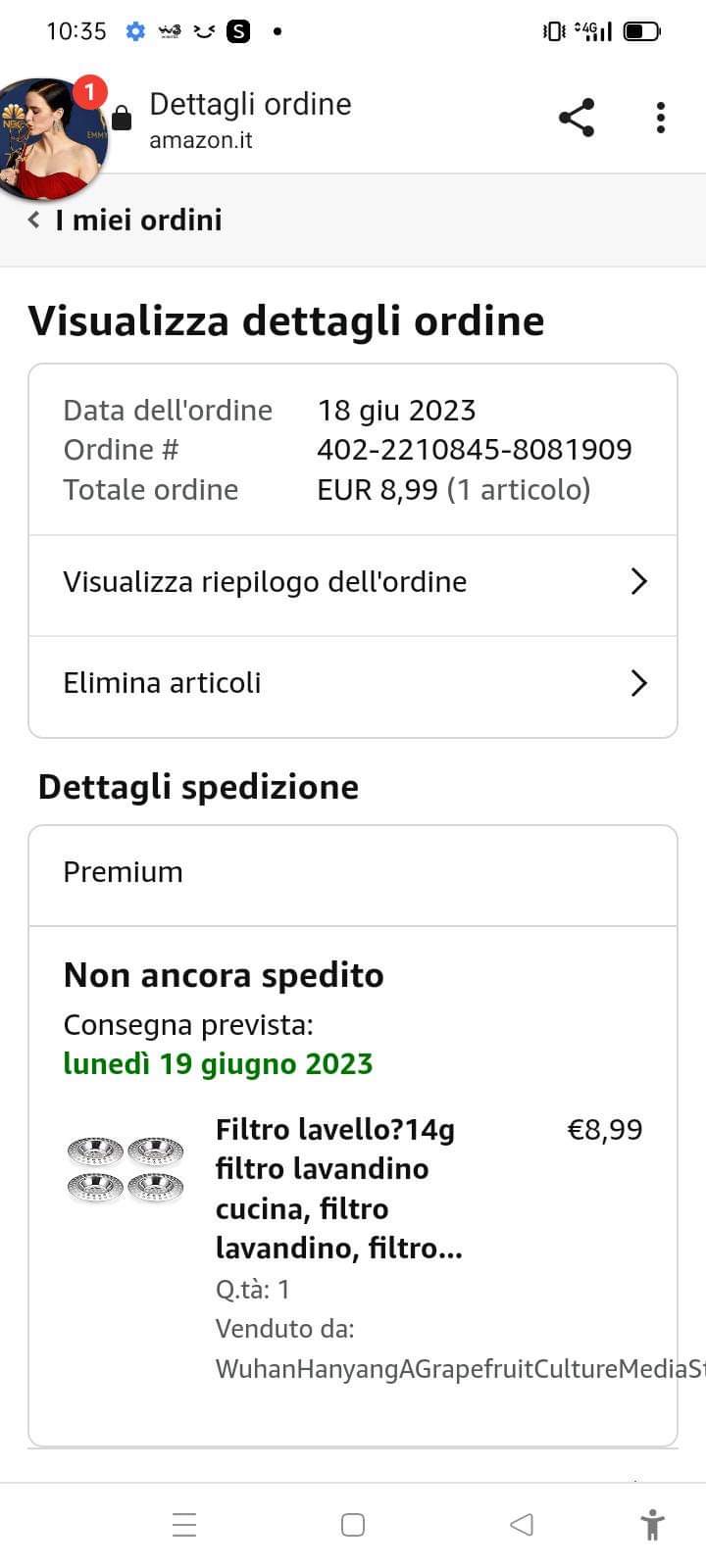Open the three-dot overflow menu
This screenshot has height=1568, width=706.
[x=661, y=118]
